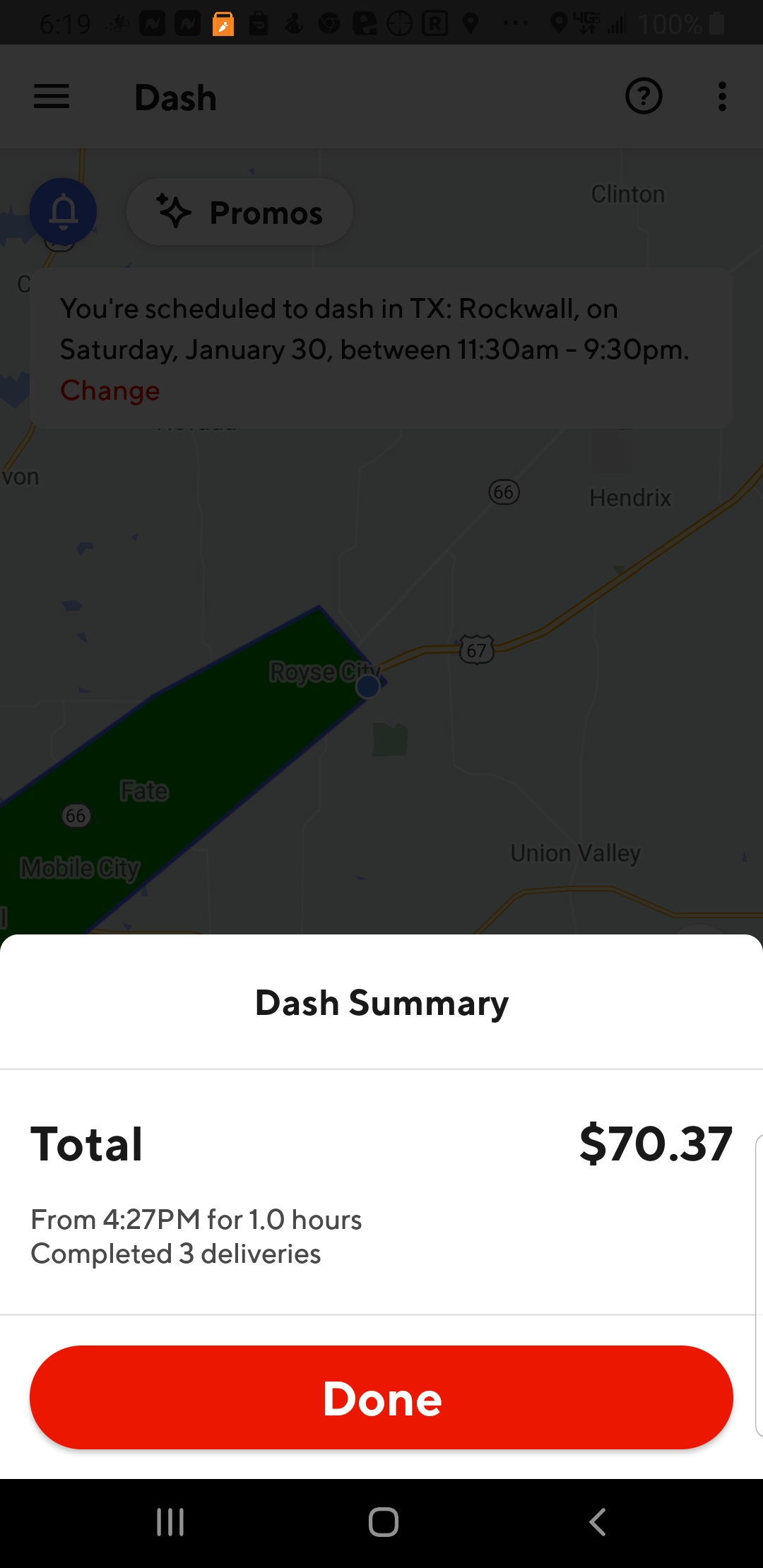This screenshot has width=763, height=1568.
Task: Tap the Dash Summary sheet header
Action: [381, 1002]
